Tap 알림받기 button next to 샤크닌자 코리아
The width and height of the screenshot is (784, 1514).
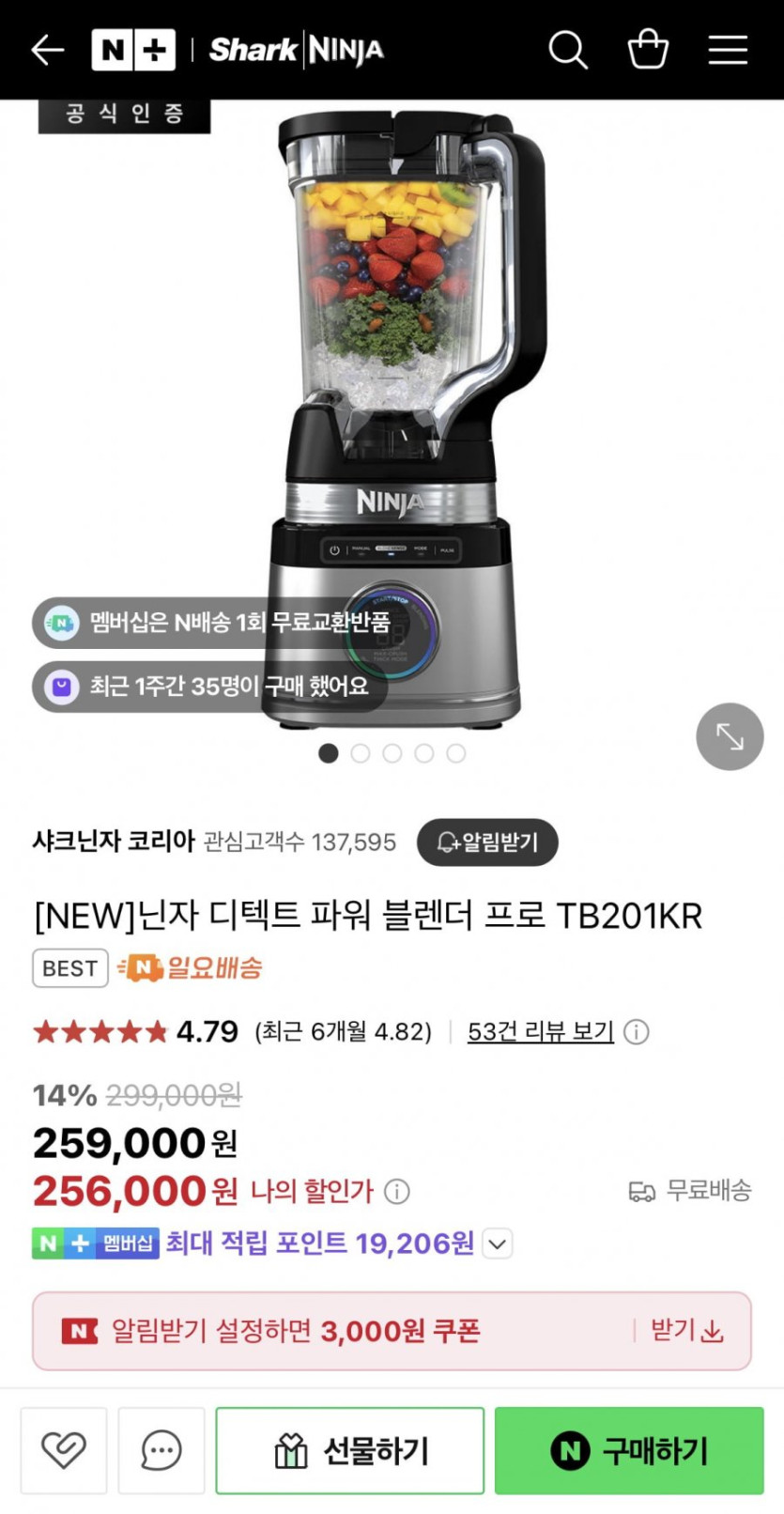[487, 842]
